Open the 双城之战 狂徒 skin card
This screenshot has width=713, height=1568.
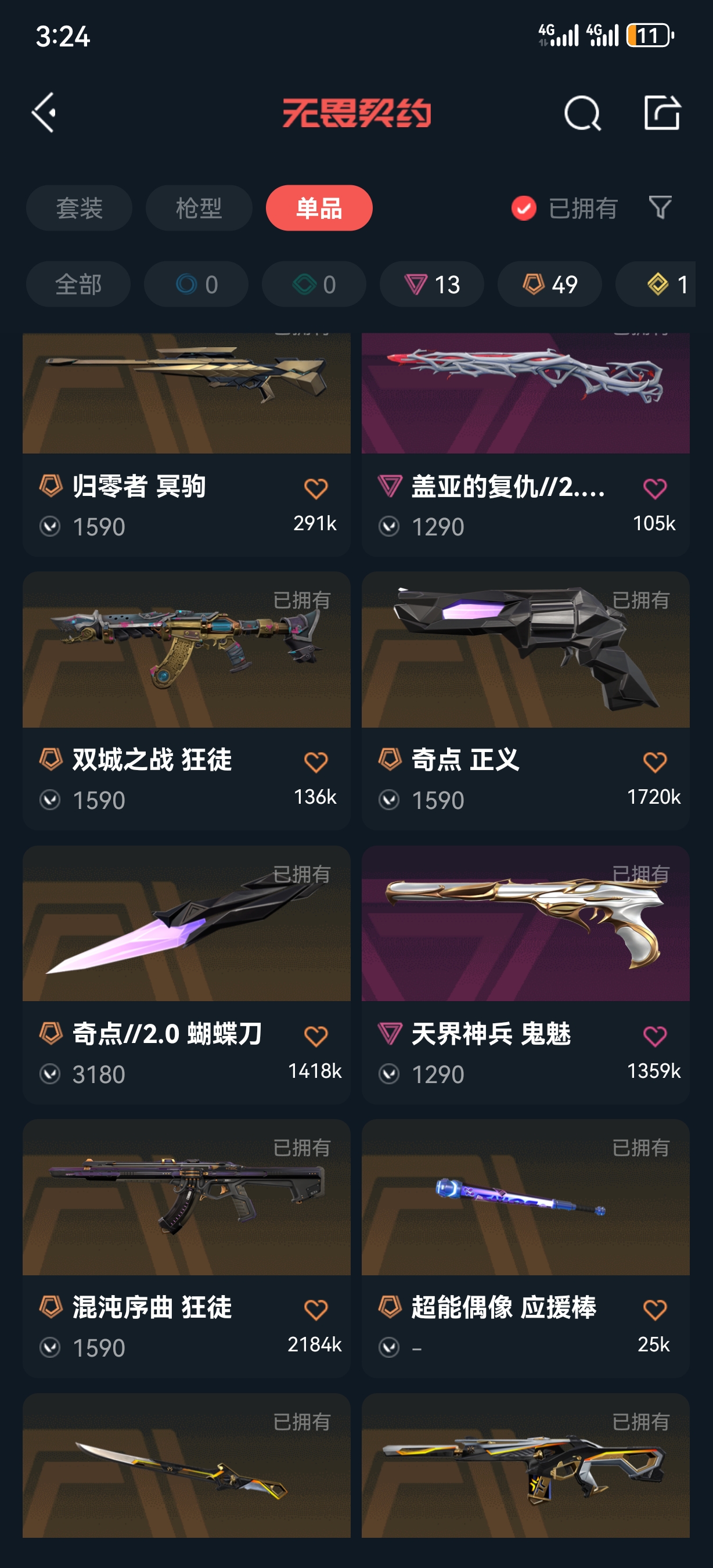click(186, 700)
